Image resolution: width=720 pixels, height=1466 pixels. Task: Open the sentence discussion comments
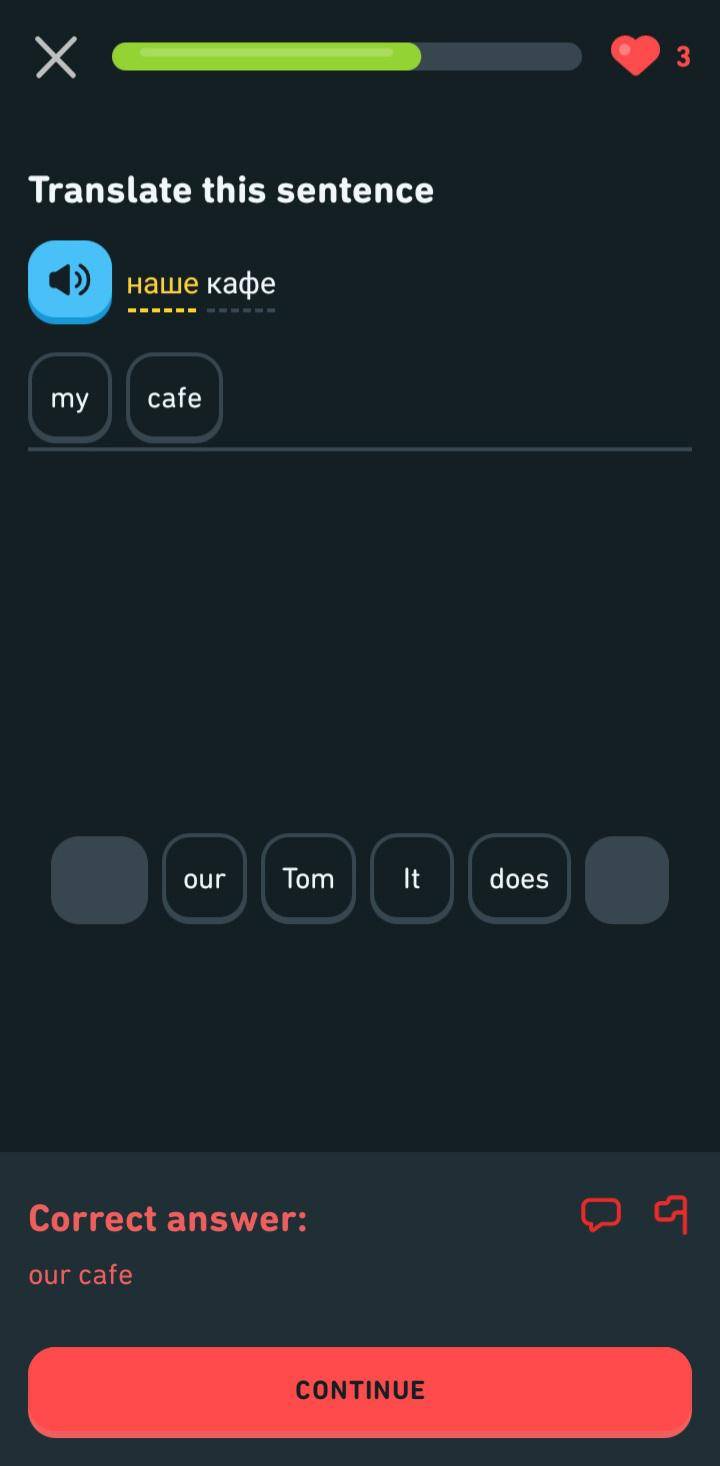click(x=601, y=1214)
